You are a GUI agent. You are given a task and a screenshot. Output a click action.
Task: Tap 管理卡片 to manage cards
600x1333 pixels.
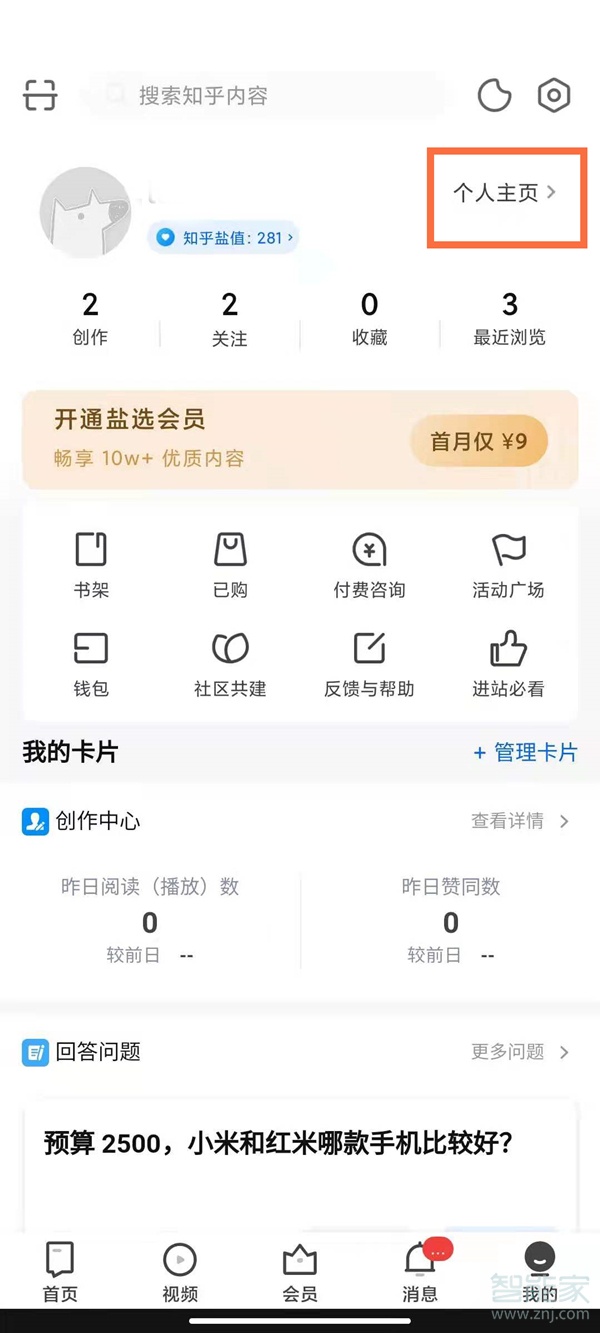(x=525, y=753)
